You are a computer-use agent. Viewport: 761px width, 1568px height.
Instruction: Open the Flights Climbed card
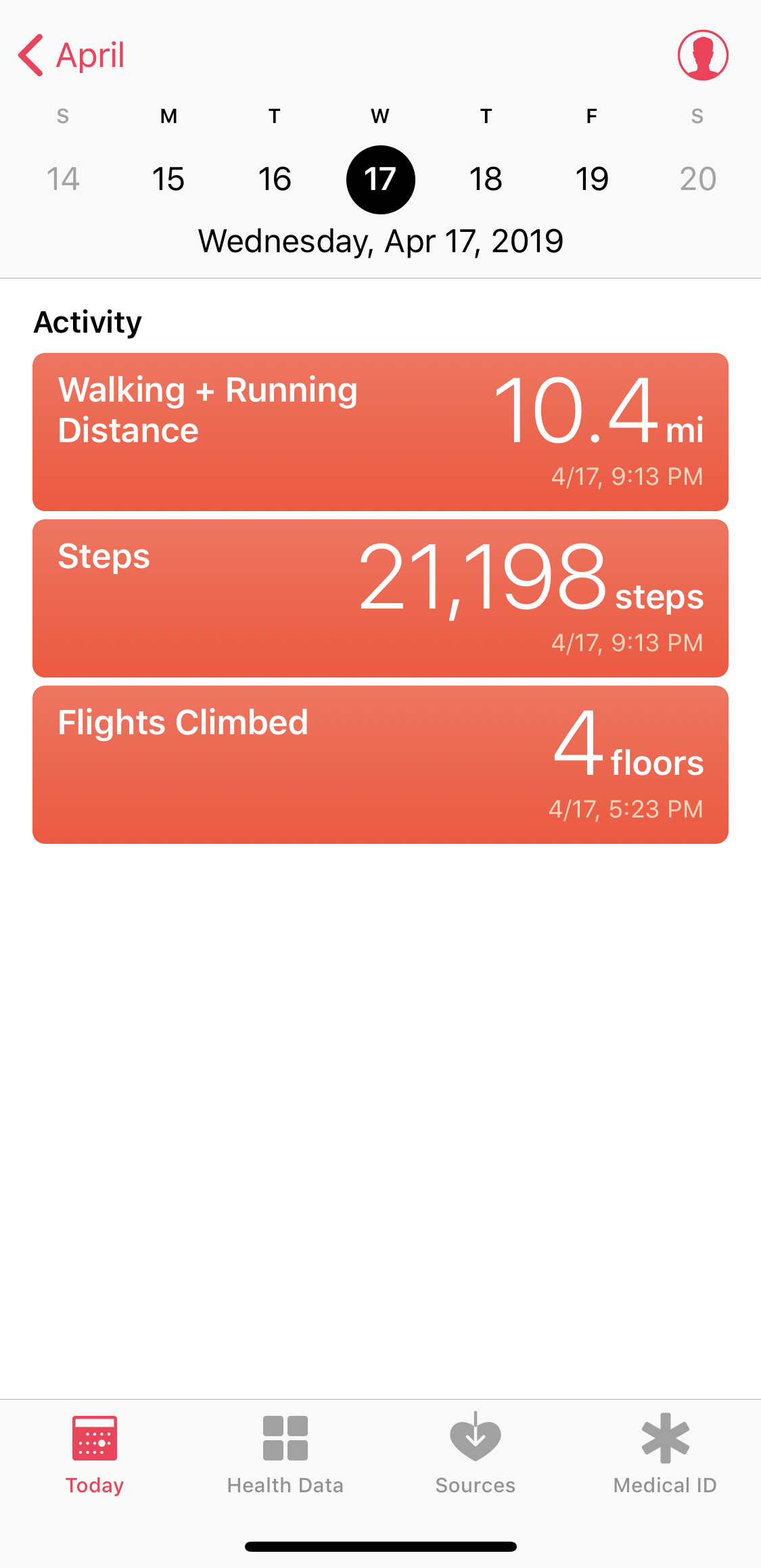click(x=380, y=765)
